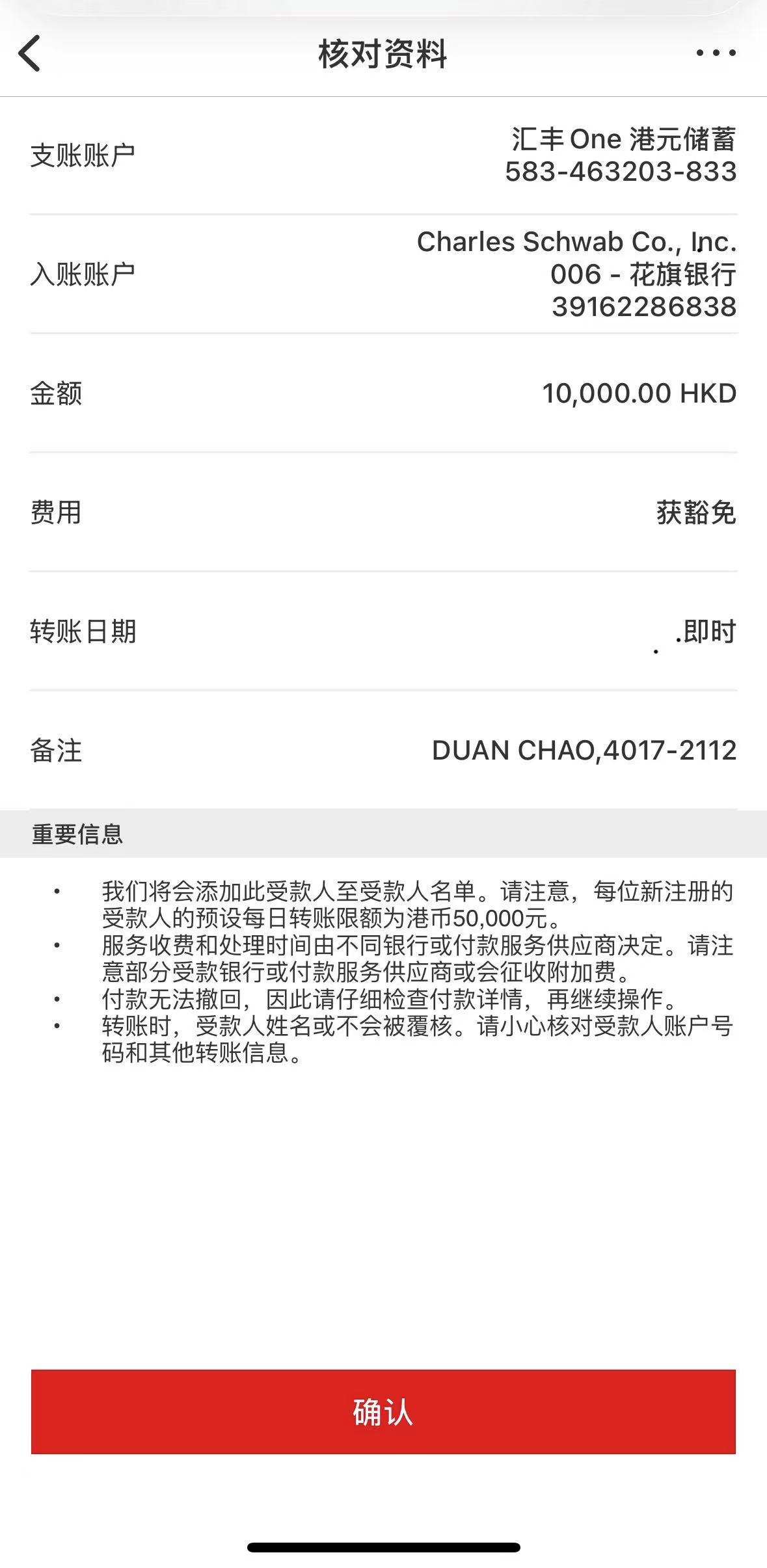Tap the Charles Schwab Co., Inc. payee name
Viewport: 767px width, 1568px height.
(x=578, y=244)
